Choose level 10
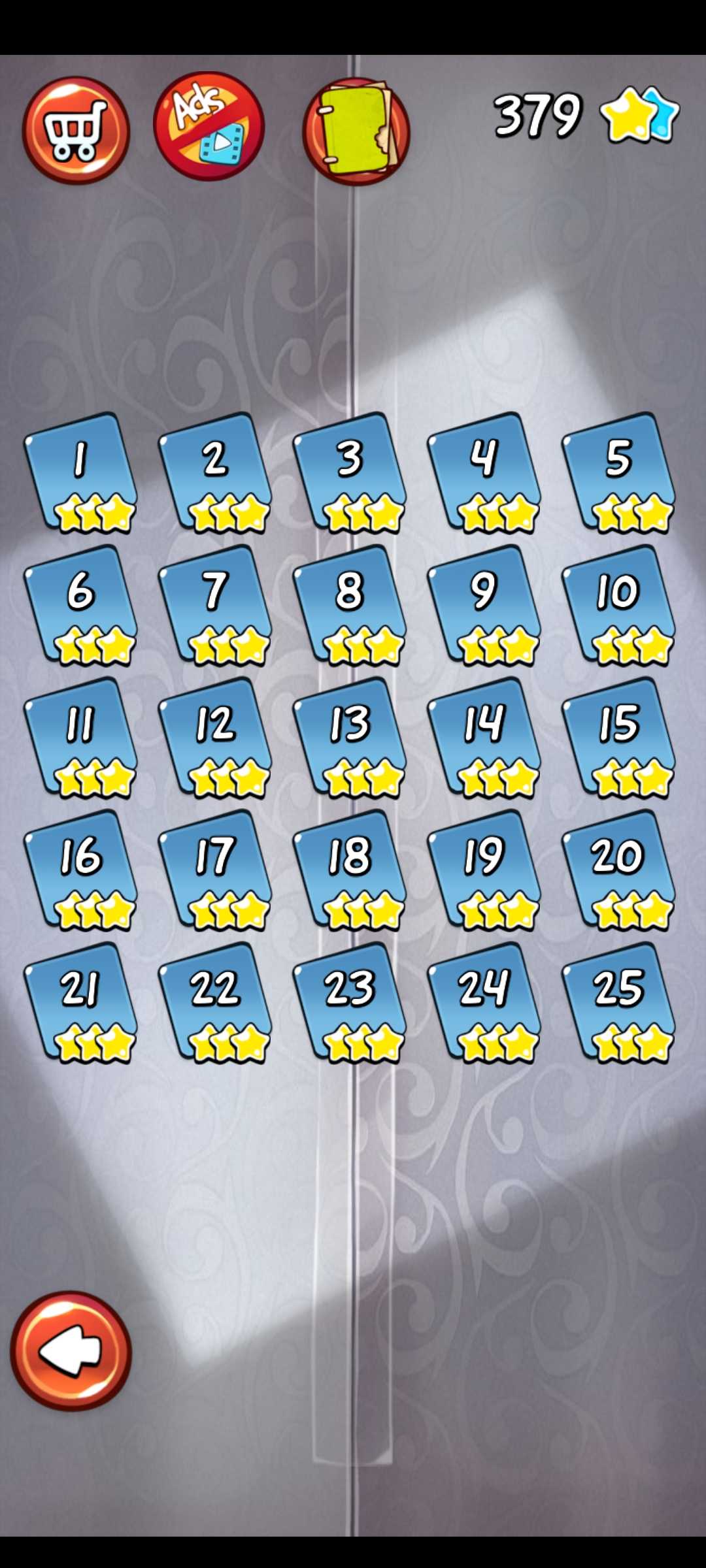This screenshot has width=706, height=1568. pyautogui.click(x=618, y=604)
